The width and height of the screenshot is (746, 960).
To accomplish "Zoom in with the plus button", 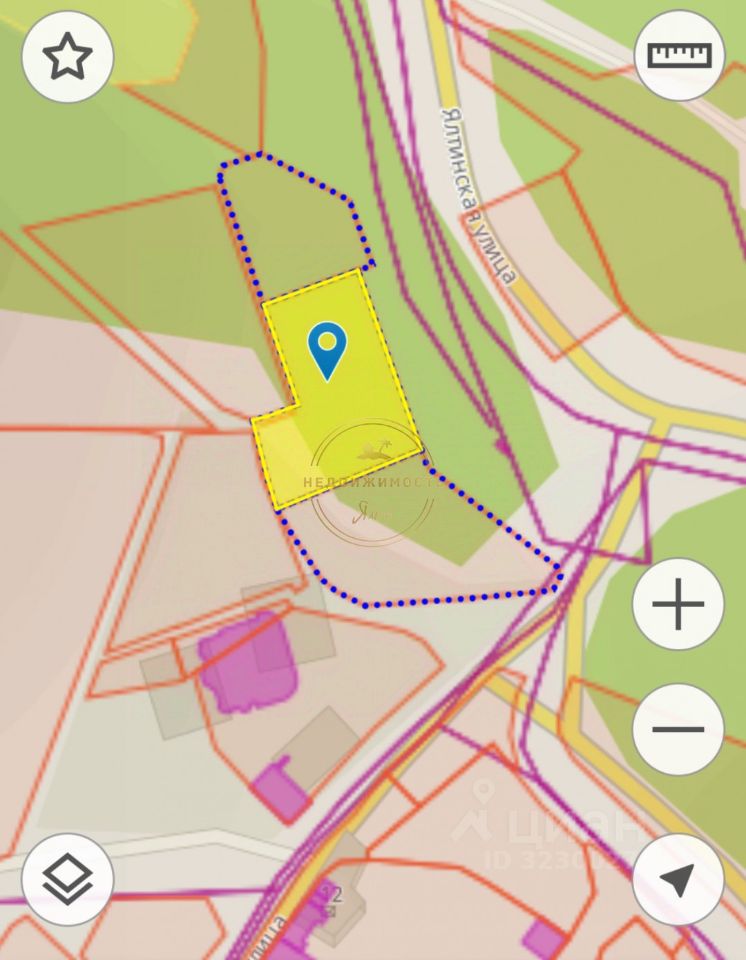I will 678,604.
